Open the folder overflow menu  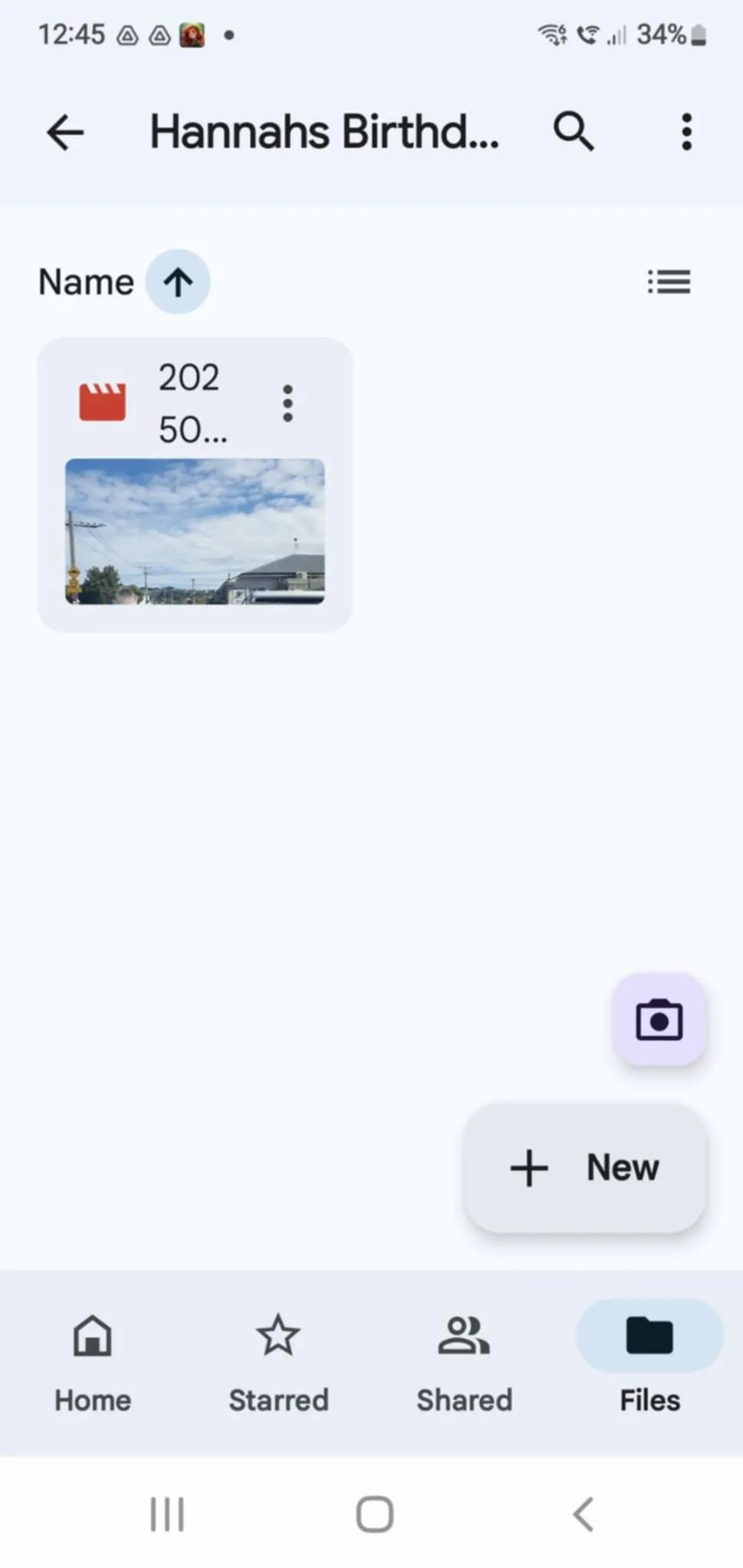[x=686, y=132]
